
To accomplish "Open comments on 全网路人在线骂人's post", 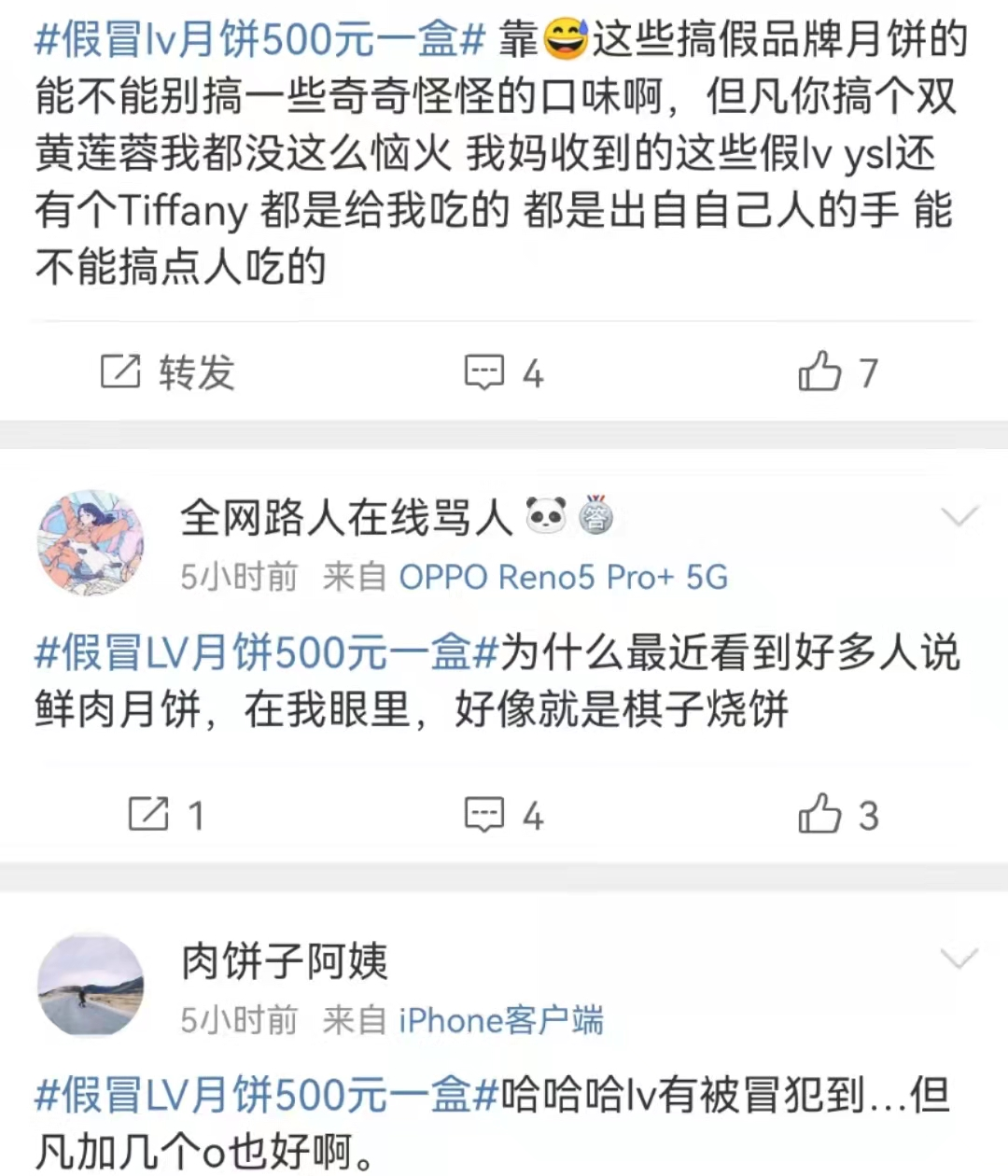I will click(x=504, y=815).
